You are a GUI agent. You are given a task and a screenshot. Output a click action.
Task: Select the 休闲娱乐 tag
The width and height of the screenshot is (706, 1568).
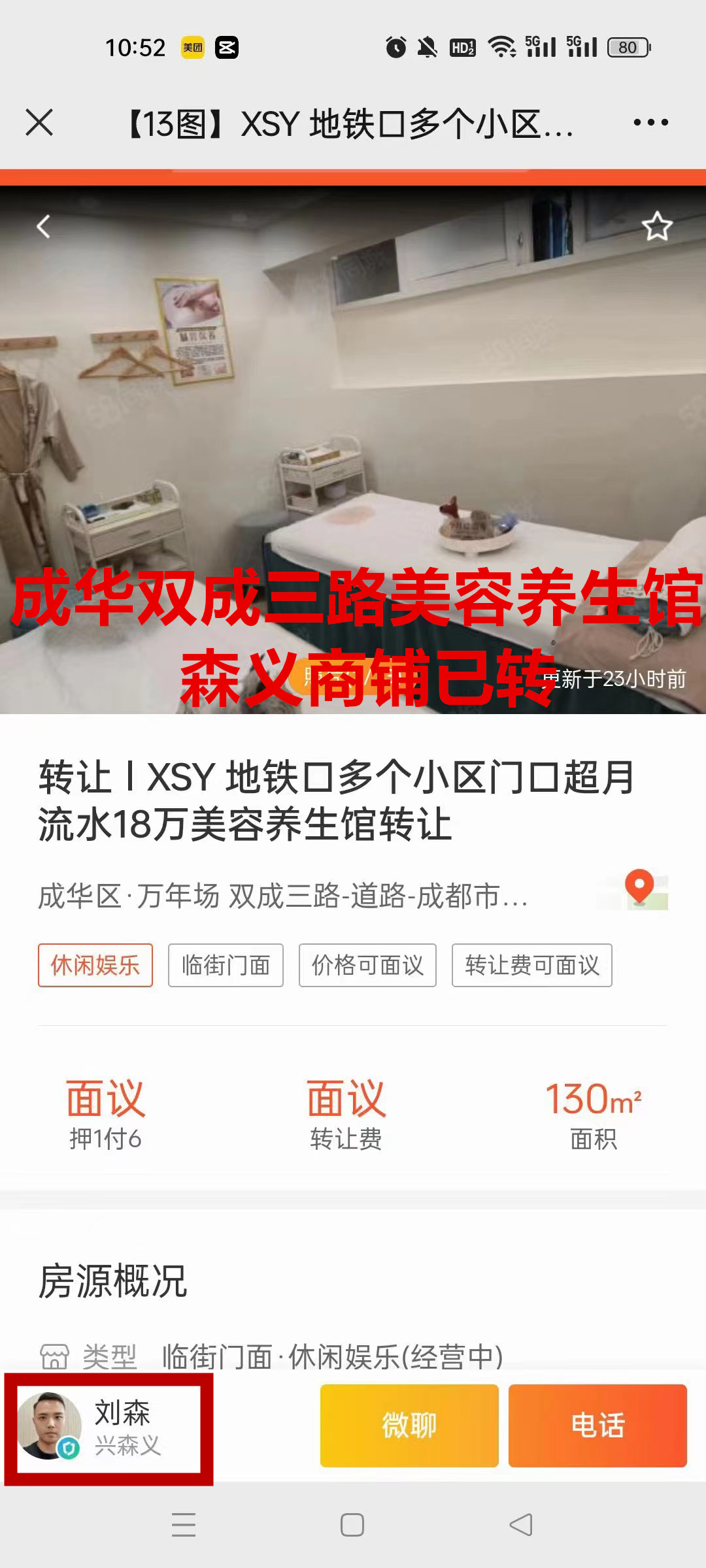[95, 965]
